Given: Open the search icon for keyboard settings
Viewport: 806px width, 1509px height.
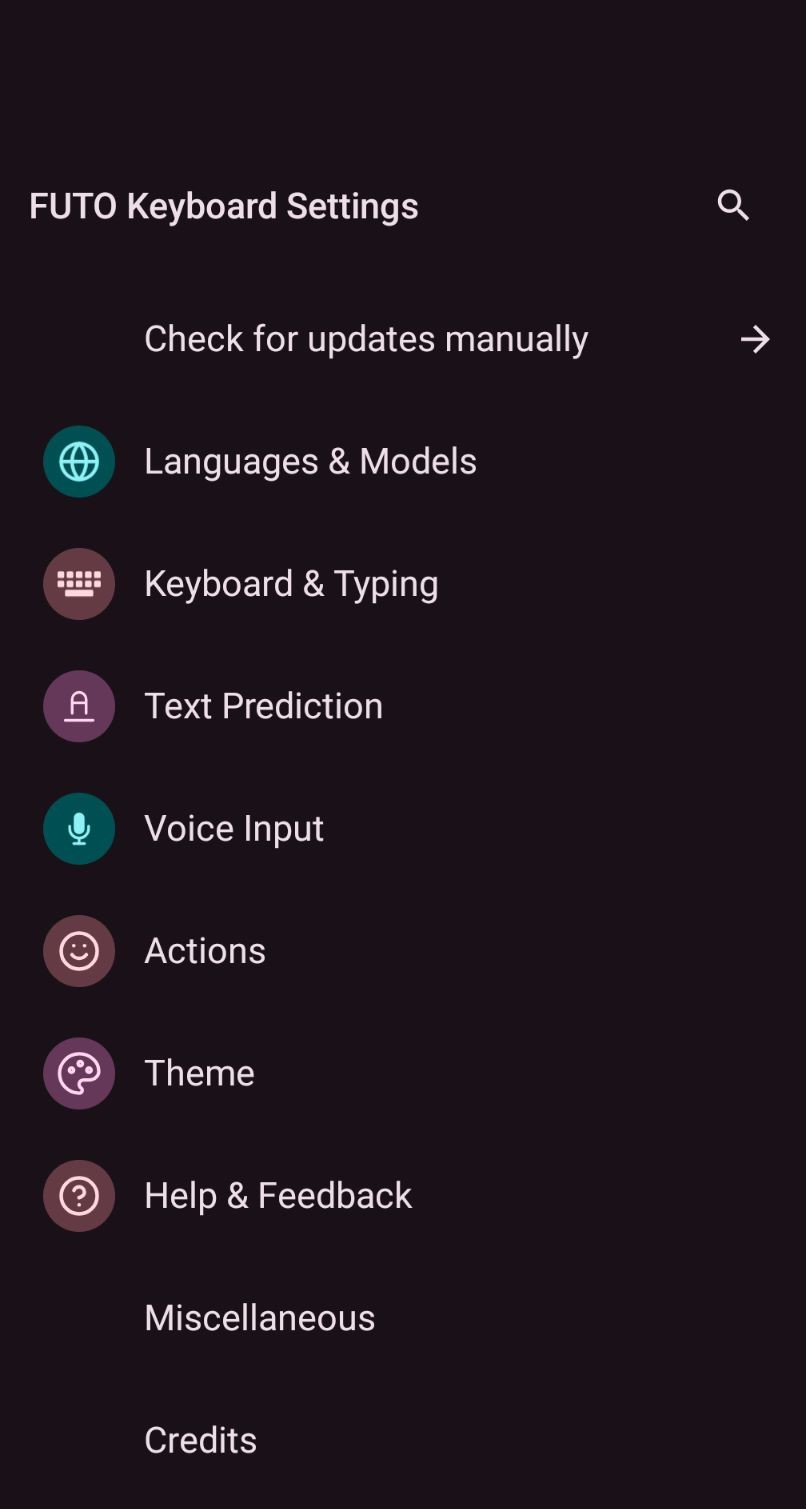Looking at the screenshot, I should (x=732, y=206).
